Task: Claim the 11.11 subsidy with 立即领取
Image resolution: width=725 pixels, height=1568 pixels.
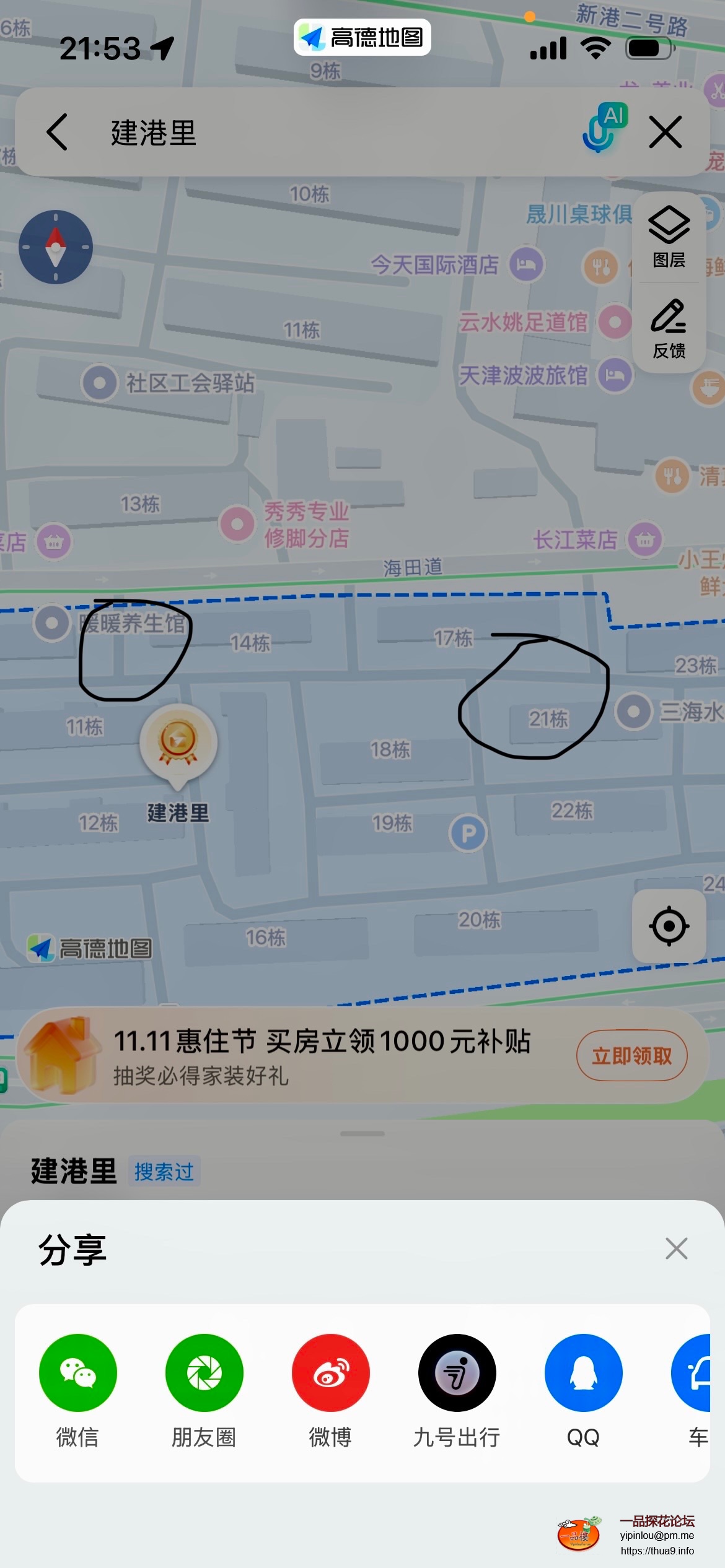Action: point(631,1055)
